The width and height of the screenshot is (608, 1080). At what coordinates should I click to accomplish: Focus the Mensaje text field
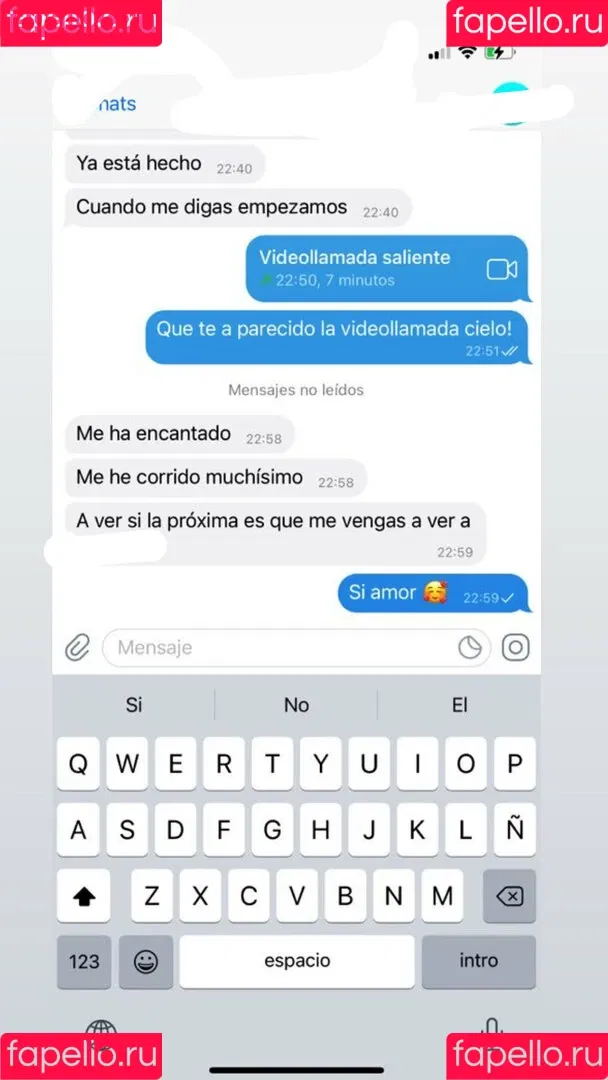point(280,648)
